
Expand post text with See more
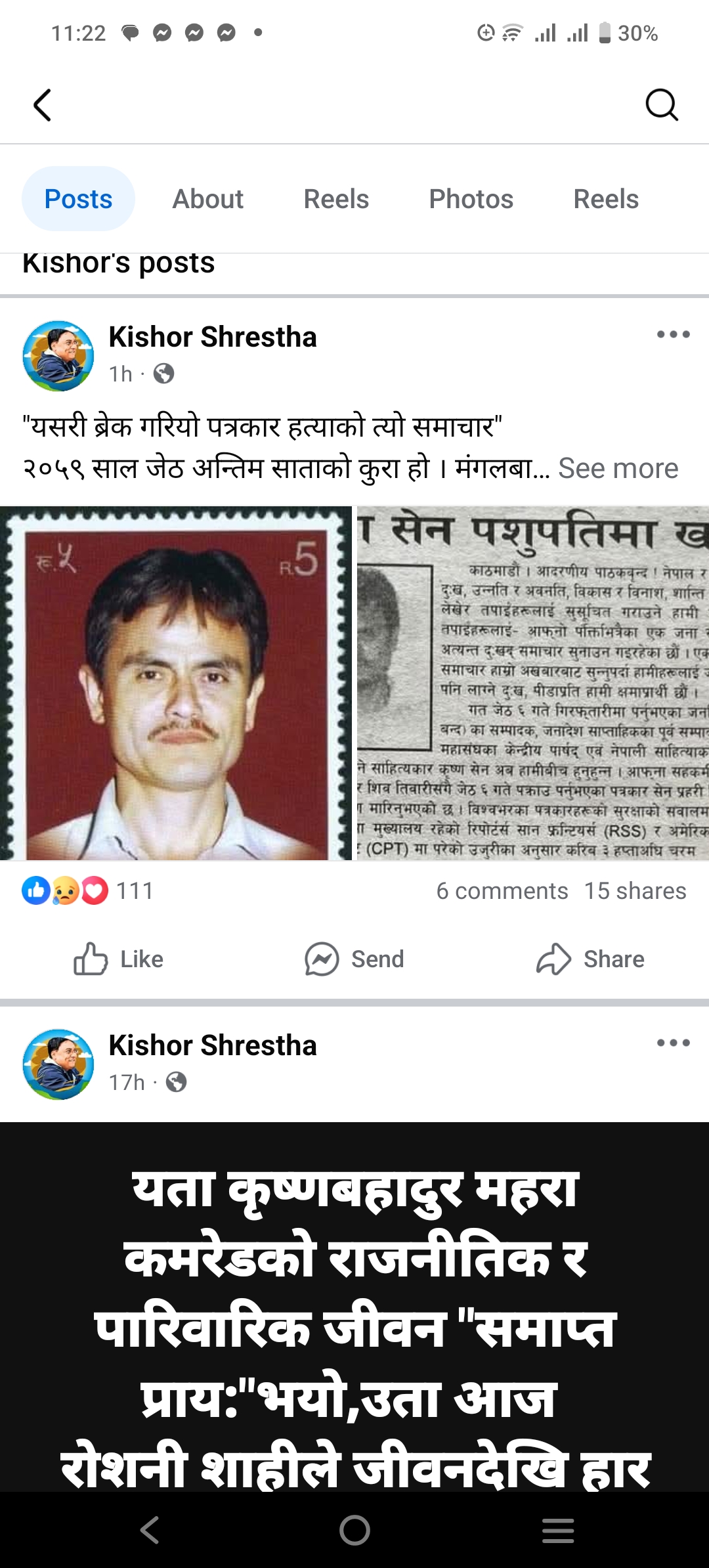(618, 469)
